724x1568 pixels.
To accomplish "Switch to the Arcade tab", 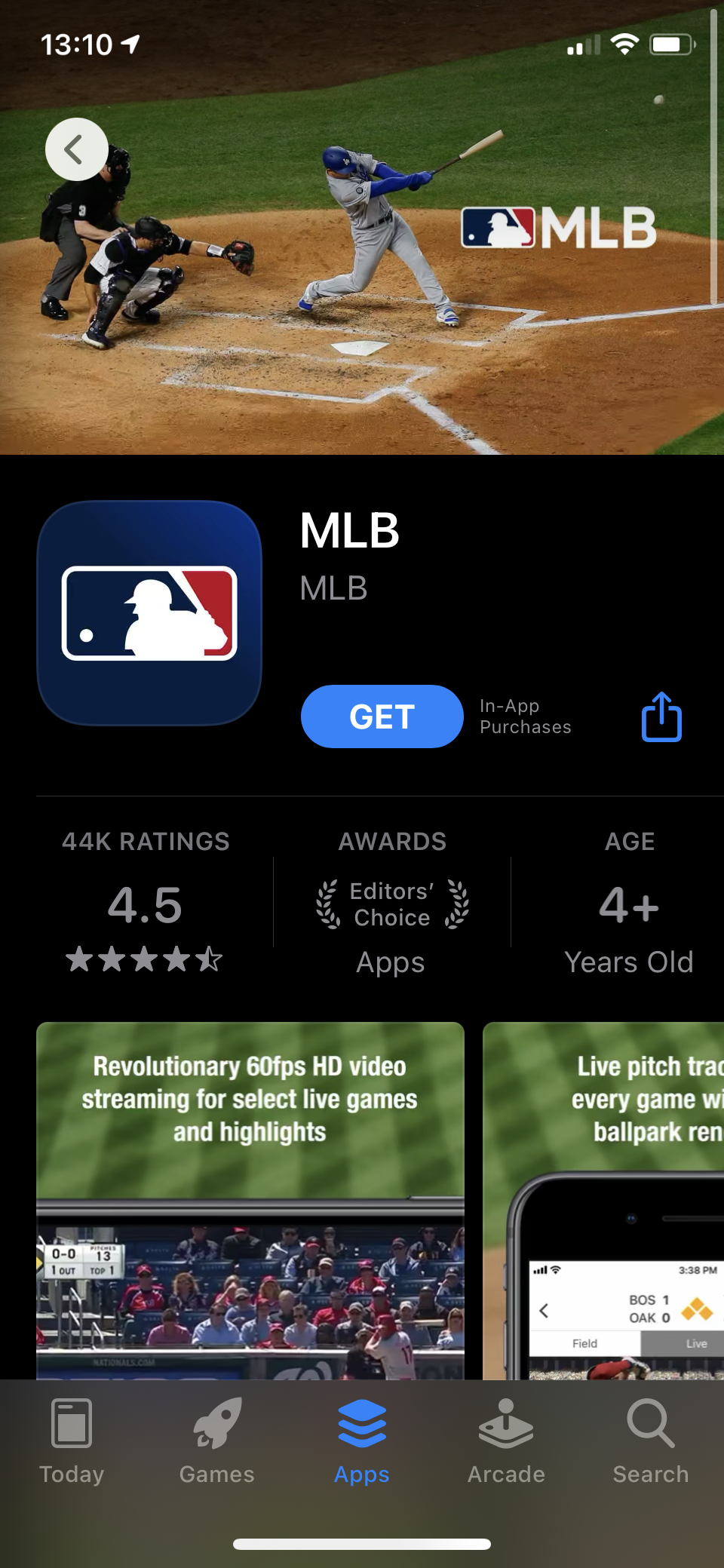I will [x=506, y=1441].
